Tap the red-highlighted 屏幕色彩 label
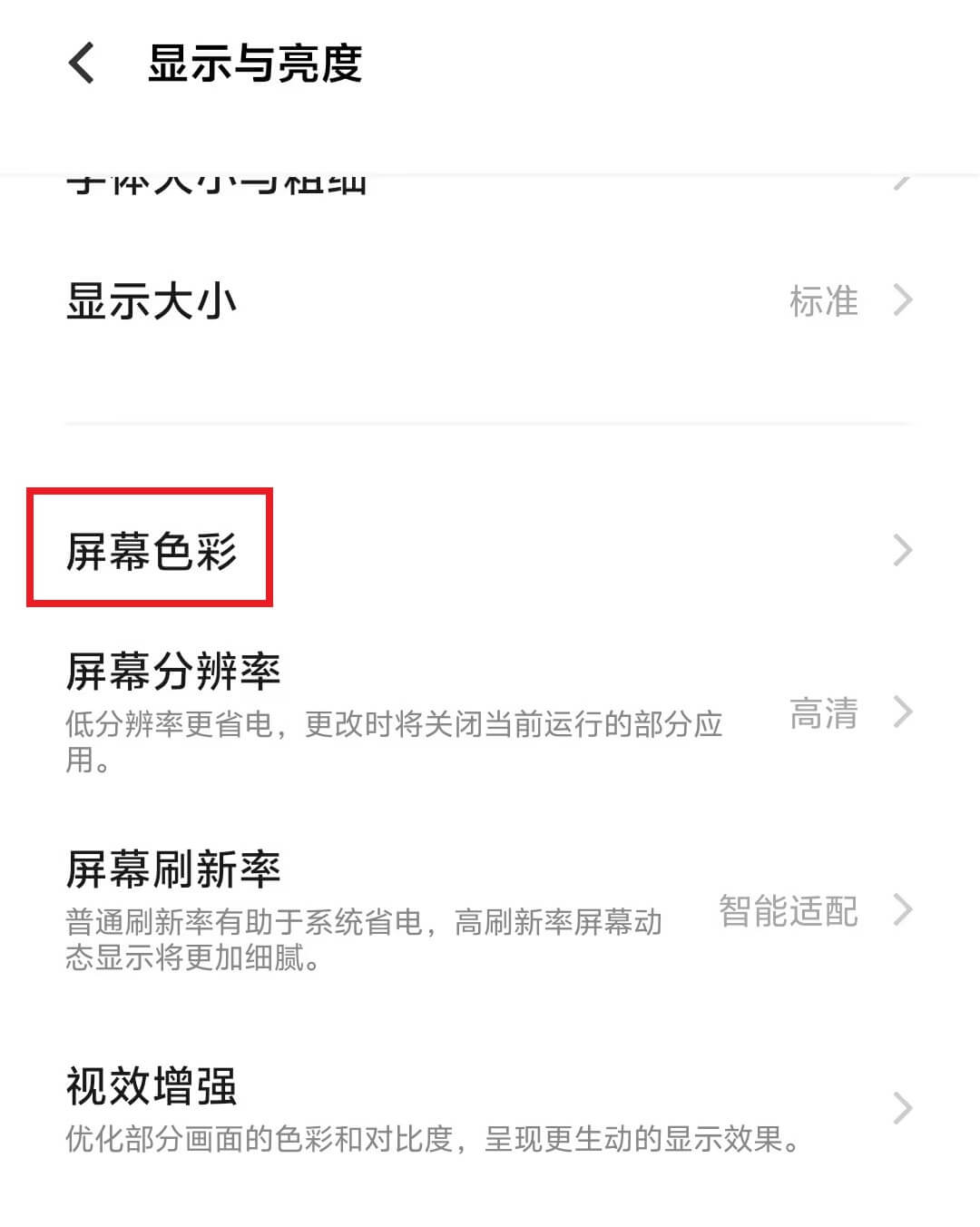 pyautogui.click(x=154, y=549)
